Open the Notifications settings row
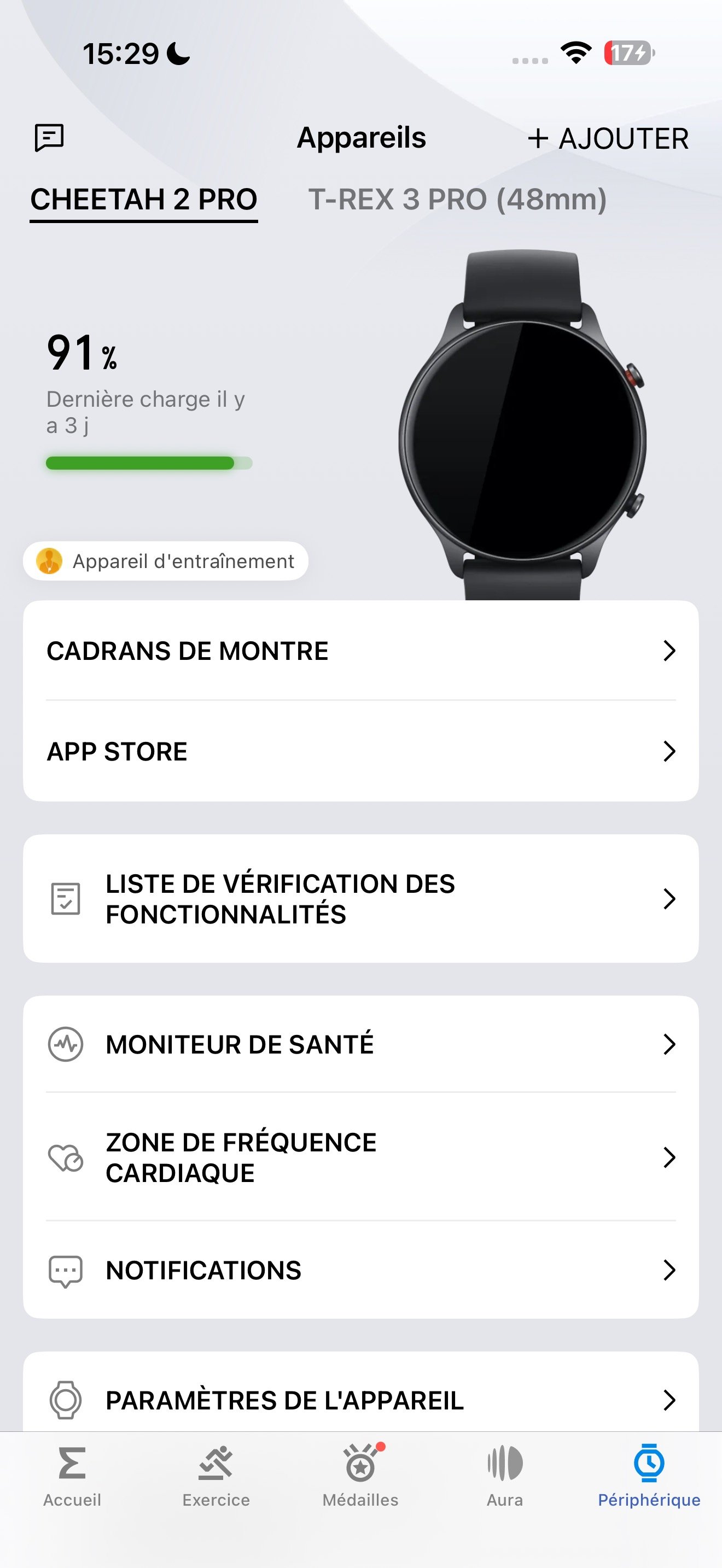 pos(361,1269)
